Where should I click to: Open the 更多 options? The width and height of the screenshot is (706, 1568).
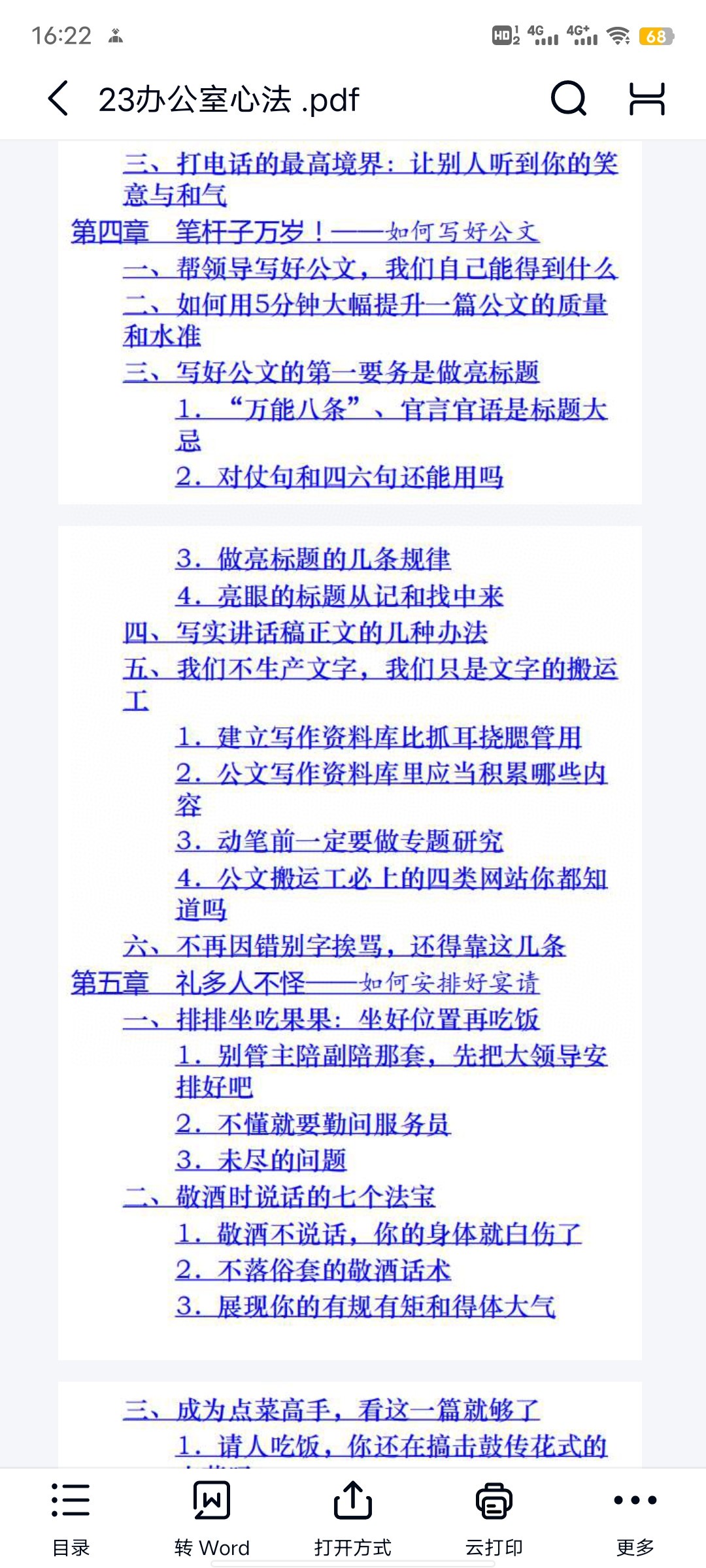pos(635,1518)
